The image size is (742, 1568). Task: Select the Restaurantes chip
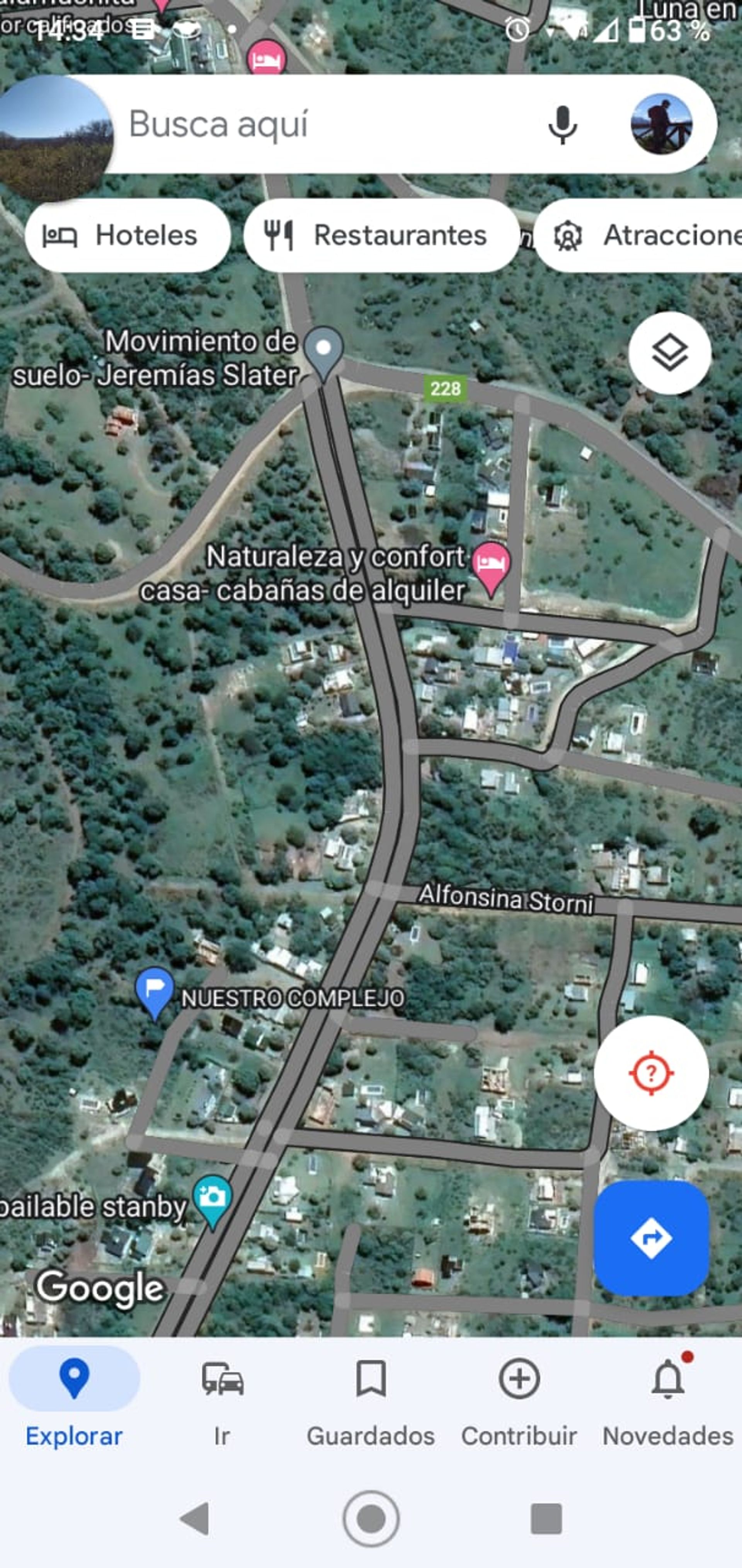(x=381, y=235)
